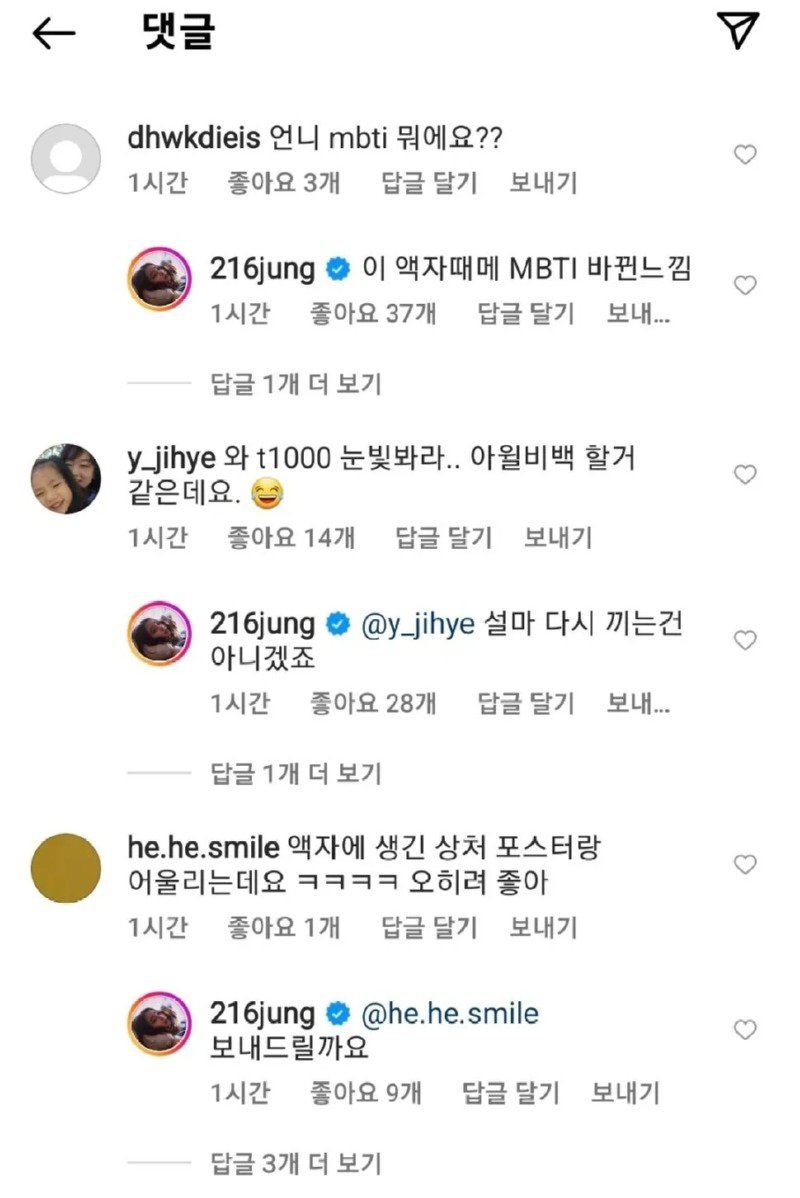Show 답글 3개 더 보기 replies
The image size is (800, 1198).
296,1163
